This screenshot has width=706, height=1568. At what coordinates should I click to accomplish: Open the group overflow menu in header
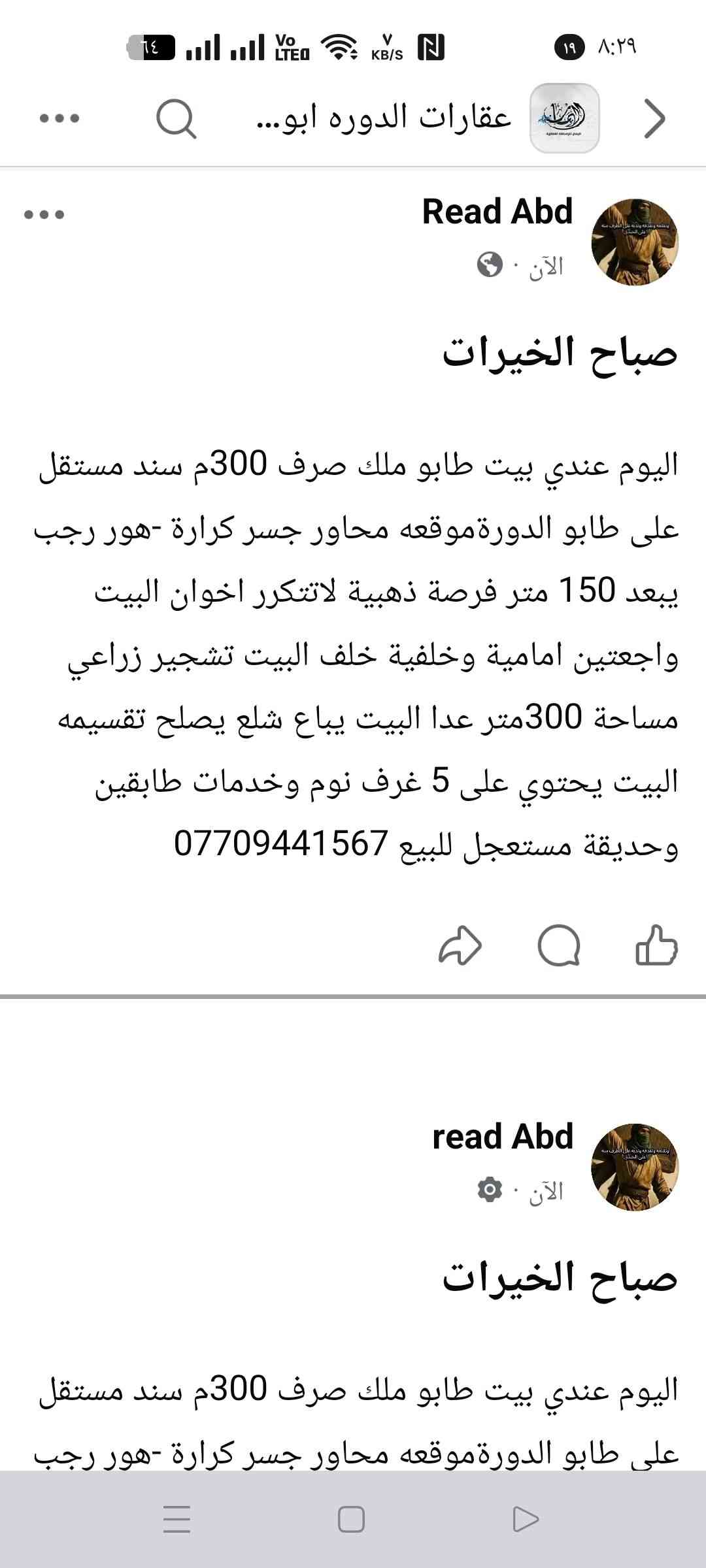[x=59, y=118]
